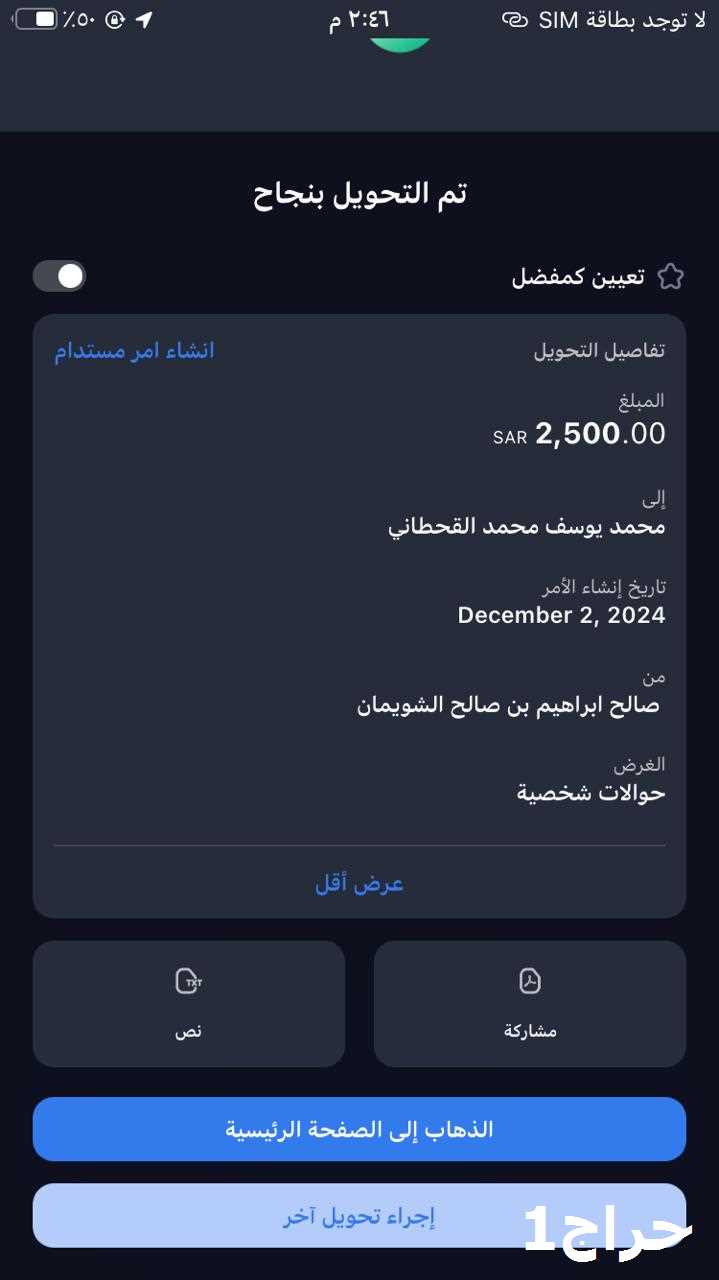Collapse details with عرض أقل
The image size is (719, 1280).
click(359, 884)
